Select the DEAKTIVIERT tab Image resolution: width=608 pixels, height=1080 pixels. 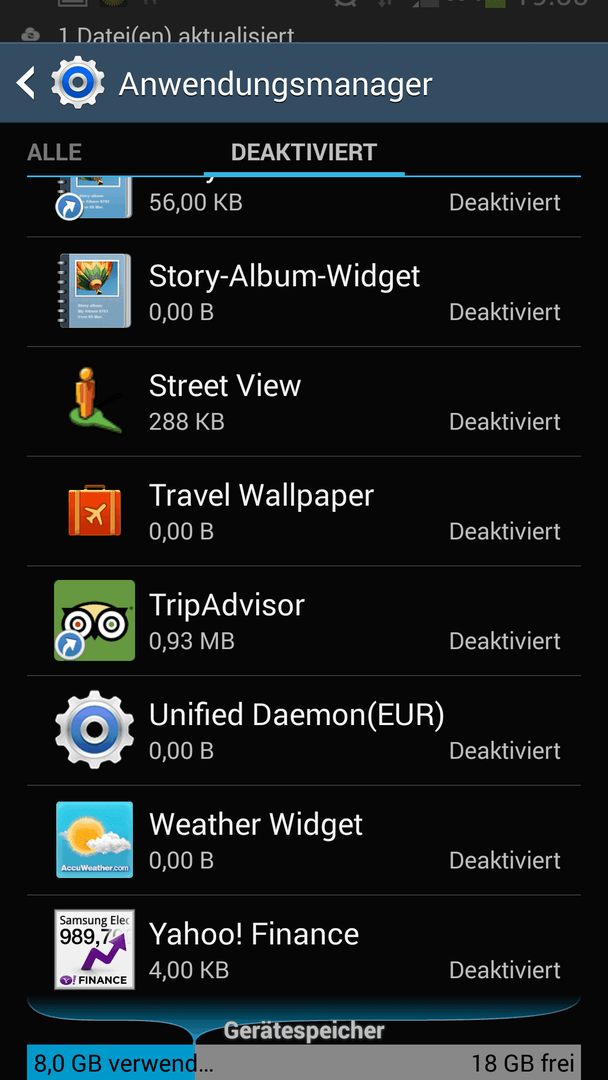tap(304, 152)
